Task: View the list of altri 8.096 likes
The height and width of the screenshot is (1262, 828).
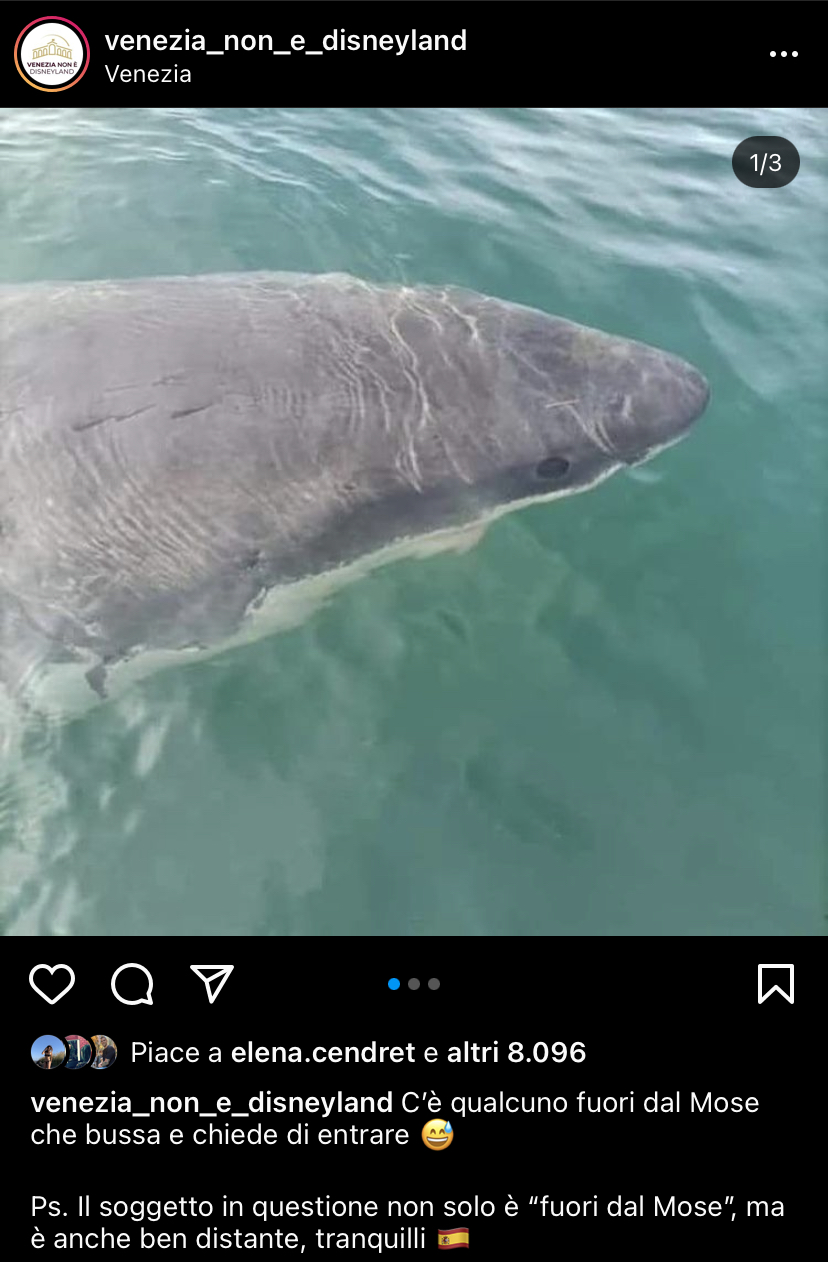Action: (x=516, y=1052)
